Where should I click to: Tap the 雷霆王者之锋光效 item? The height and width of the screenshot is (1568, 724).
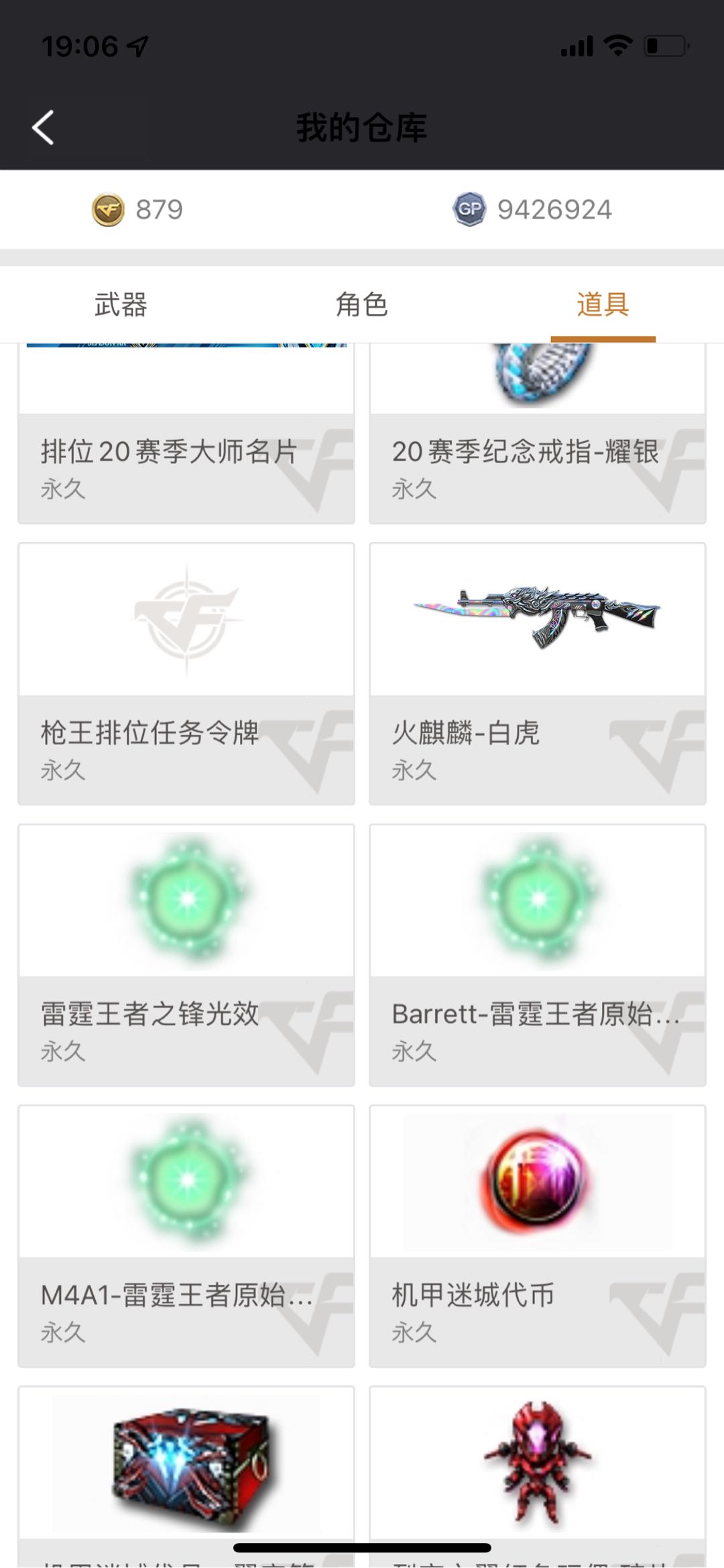186,955
